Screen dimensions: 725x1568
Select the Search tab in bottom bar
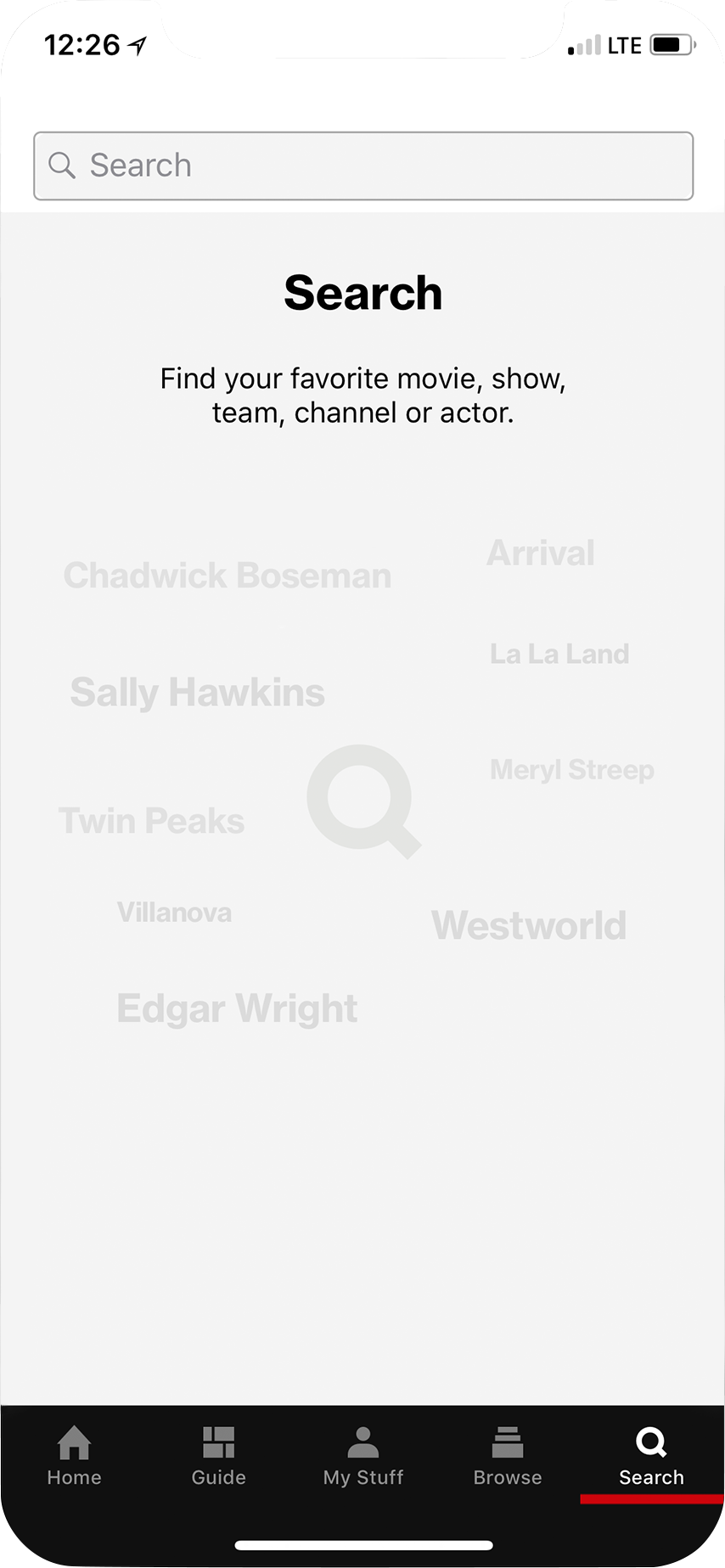click(x=651, y=1457)
